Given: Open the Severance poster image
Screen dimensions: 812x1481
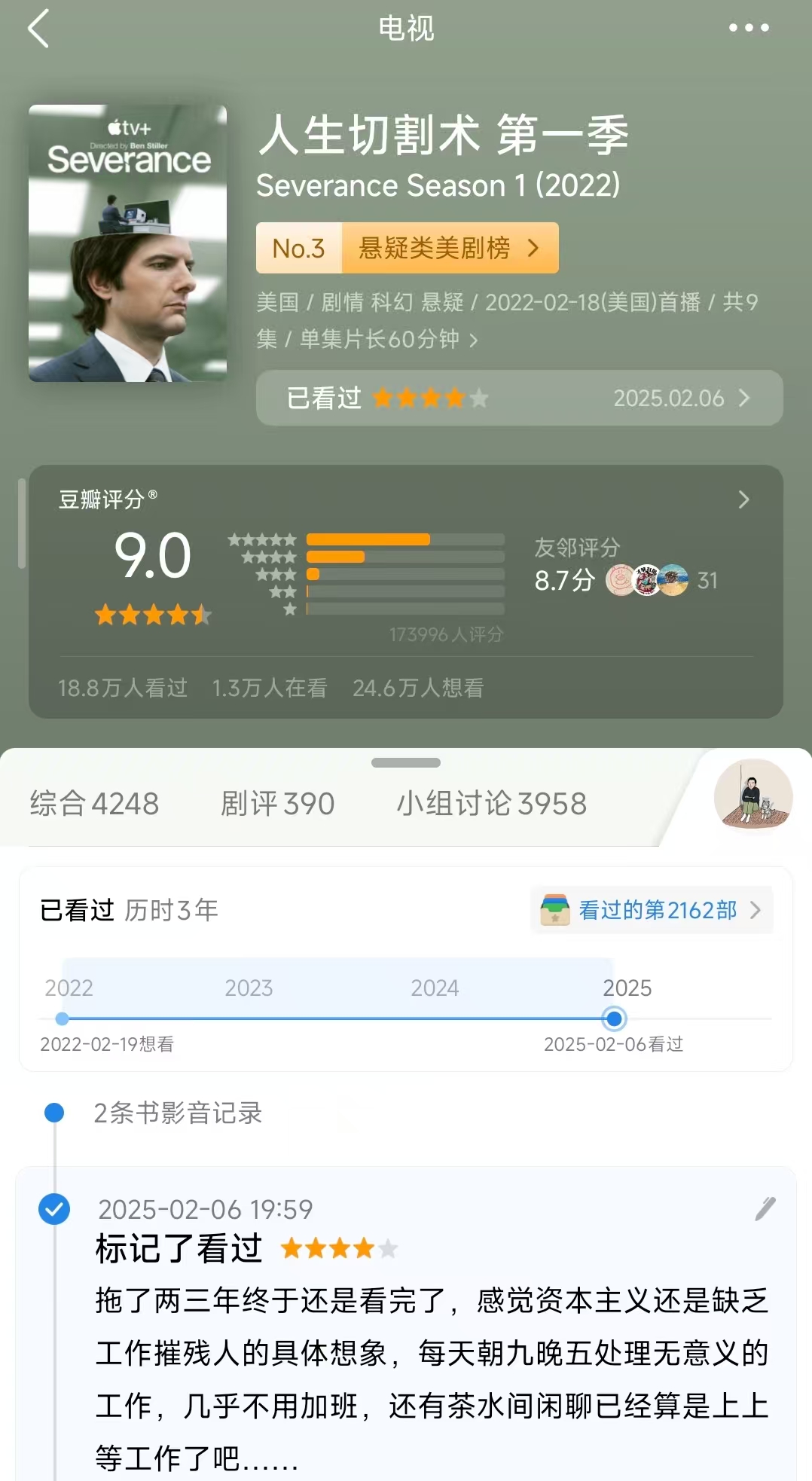Looking at the screenshot, I should pos(127,243).
